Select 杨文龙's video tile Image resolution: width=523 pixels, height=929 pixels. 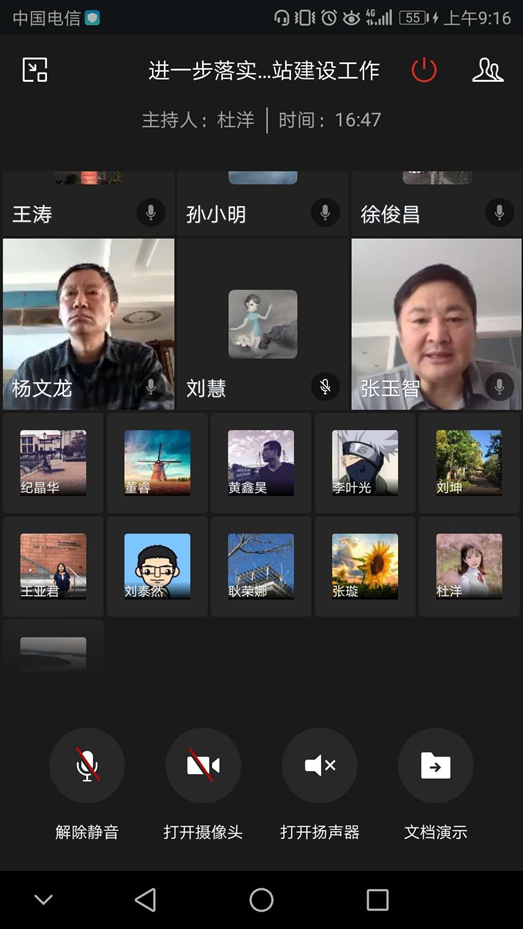tap(89, 324)
